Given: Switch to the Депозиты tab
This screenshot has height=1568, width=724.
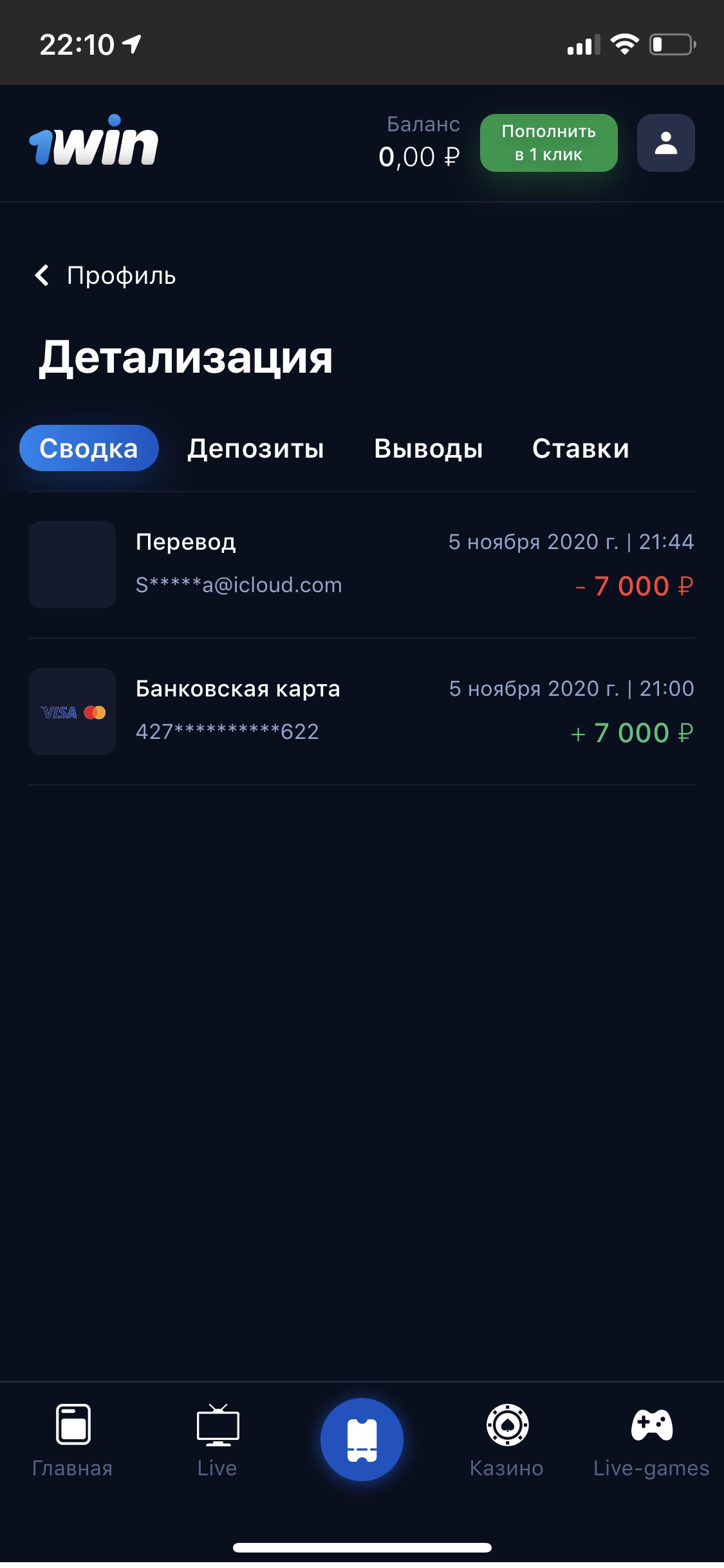Looking at the screenshot, I should tap(255, 449).
